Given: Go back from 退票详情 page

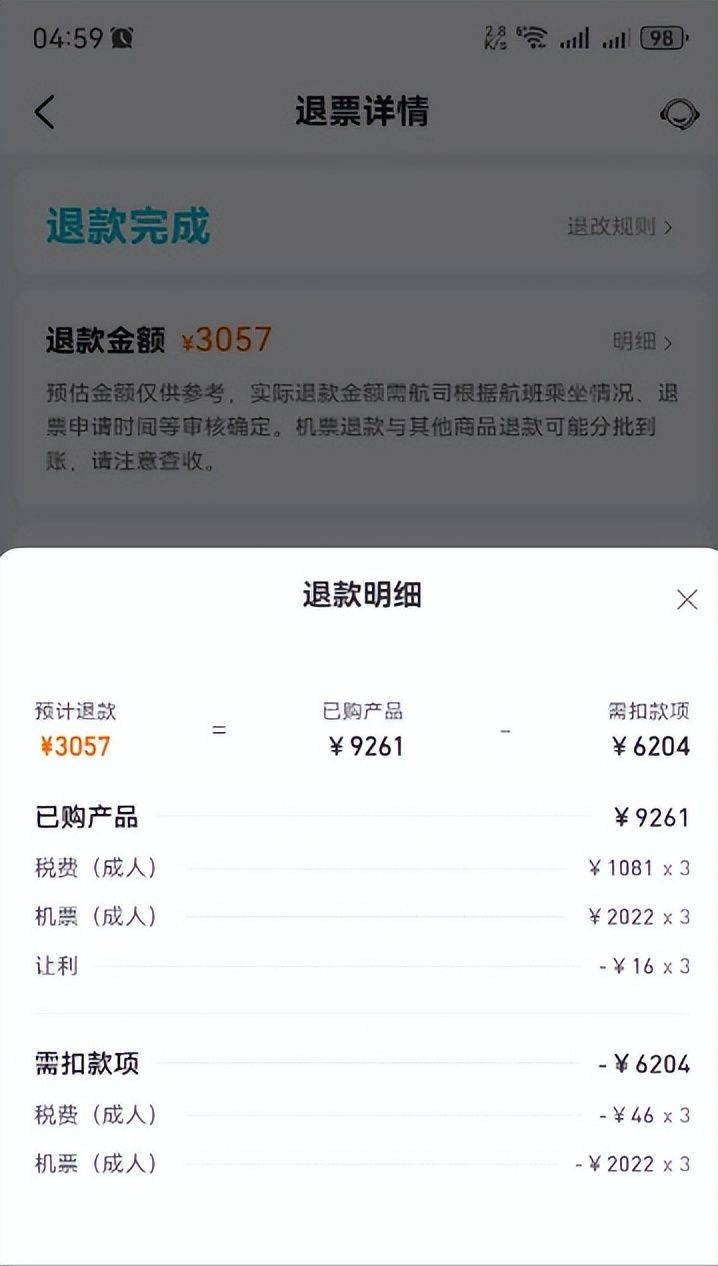Looking at the screenshot, I should click(44, 113).
